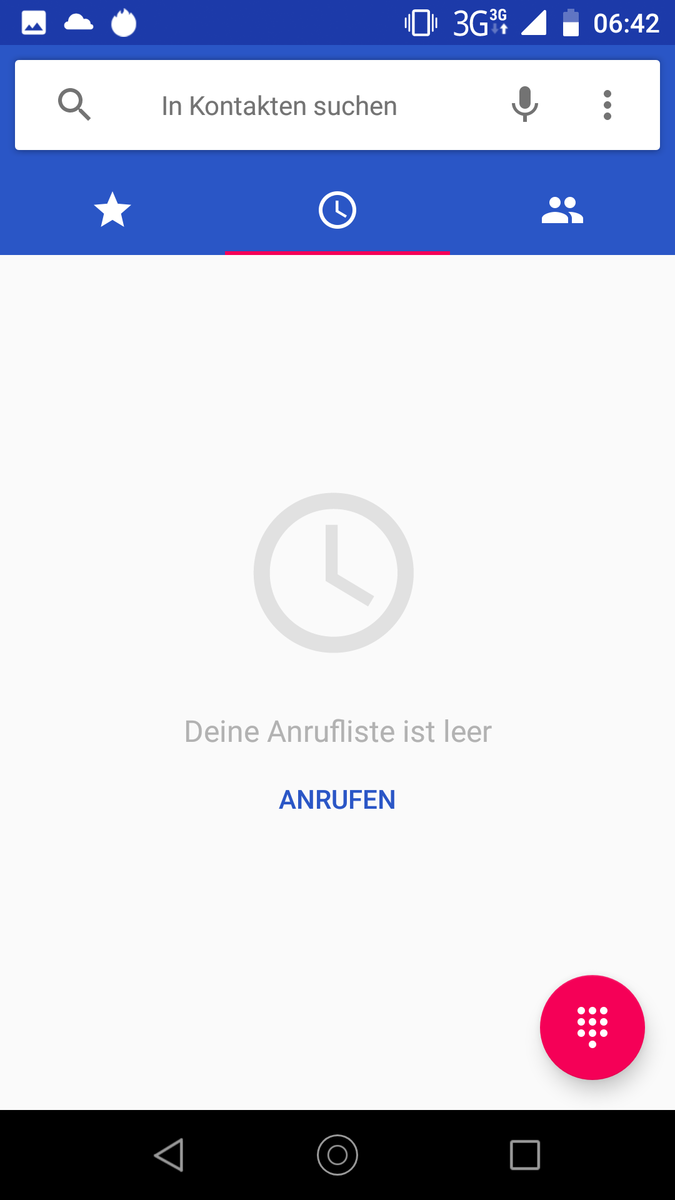The height and width of the screenshot is (1200, 675).
Task: Switch to the favorites star tab
Action: coord(112,211)
